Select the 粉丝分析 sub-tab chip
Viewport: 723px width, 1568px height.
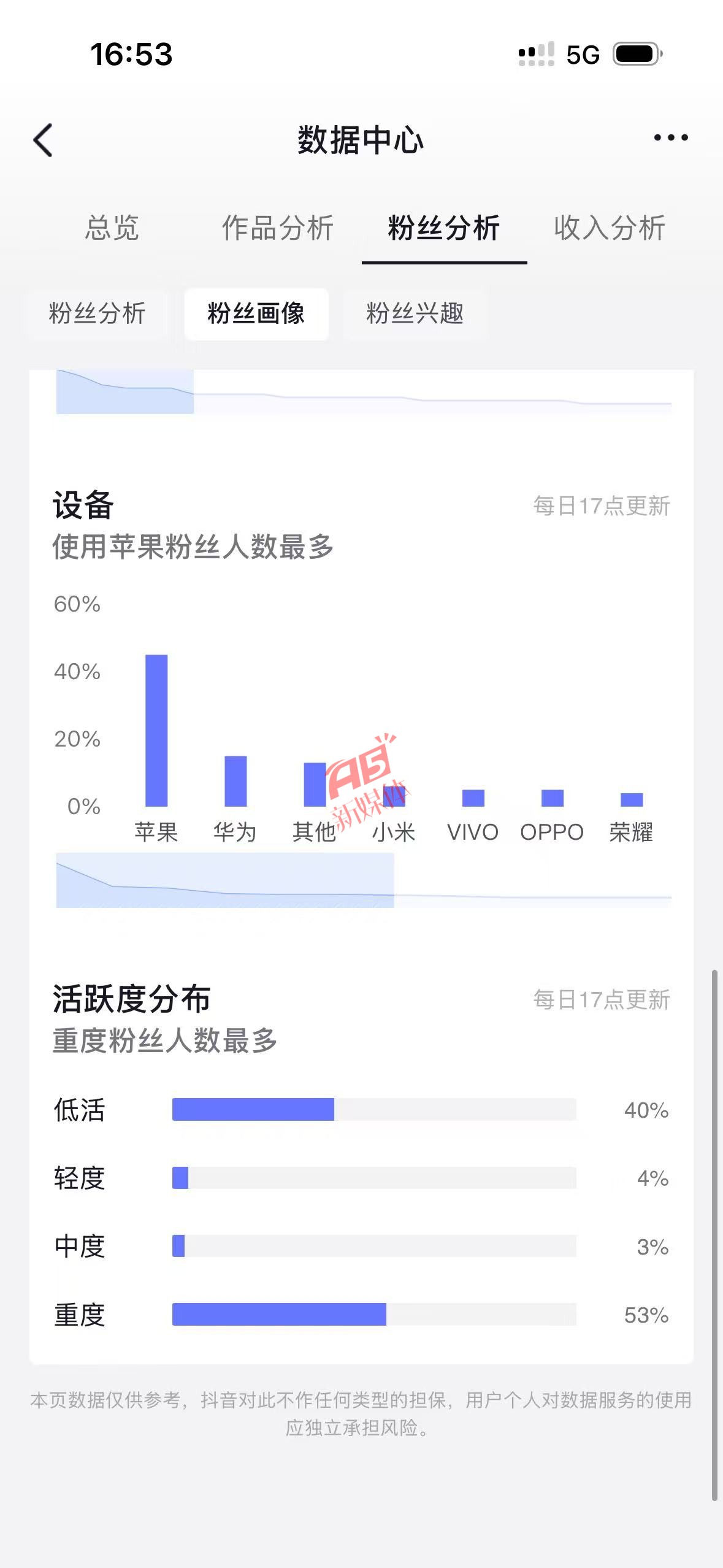(x=97, y=313)
